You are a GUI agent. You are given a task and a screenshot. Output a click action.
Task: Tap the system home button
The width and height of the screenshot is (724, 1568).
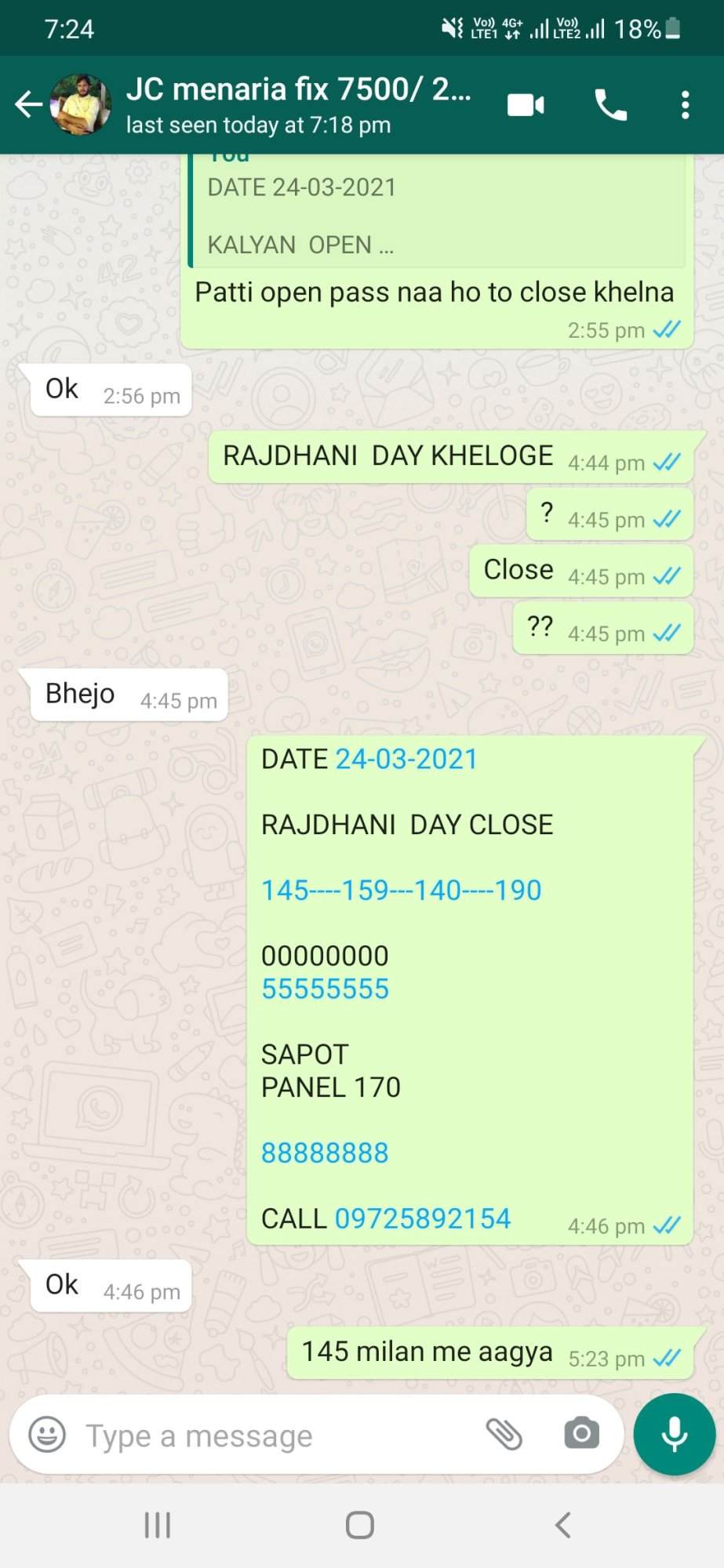point(360,1525)
